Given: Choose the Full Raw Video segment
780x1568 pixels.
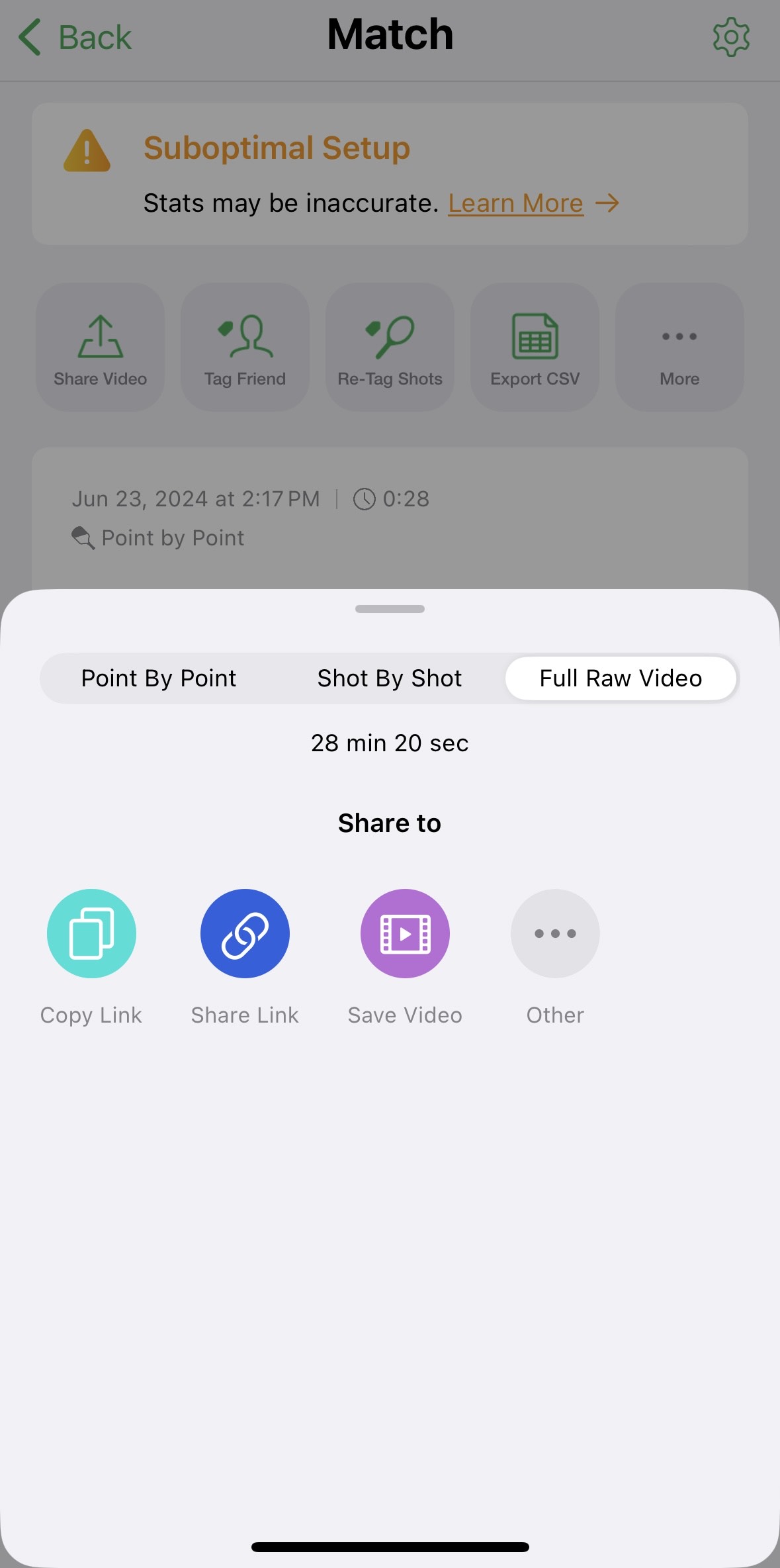Looking at the screenshot, I should 621,678.
